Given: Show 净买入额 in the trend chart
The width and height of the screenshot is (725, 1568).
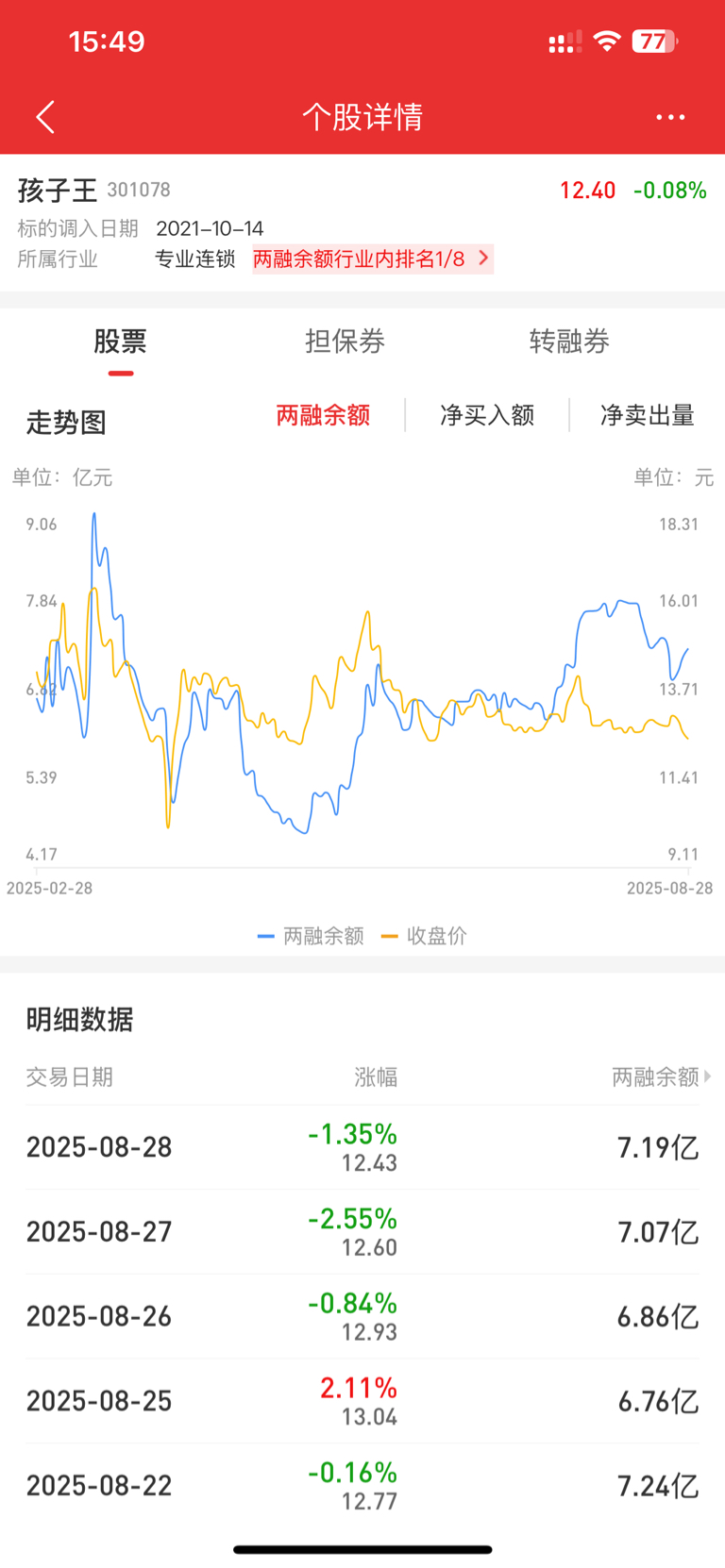Looking at the screenshot, I should [x=487, y=415].
